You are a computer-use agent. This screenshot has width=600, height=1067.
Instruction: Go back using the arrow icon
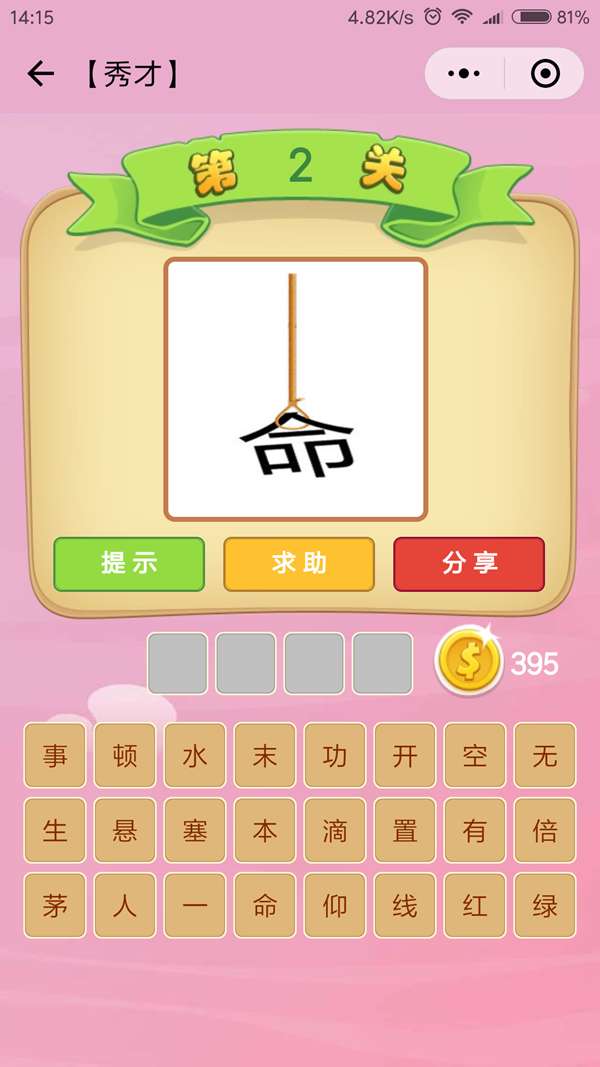tap(40, 74)
